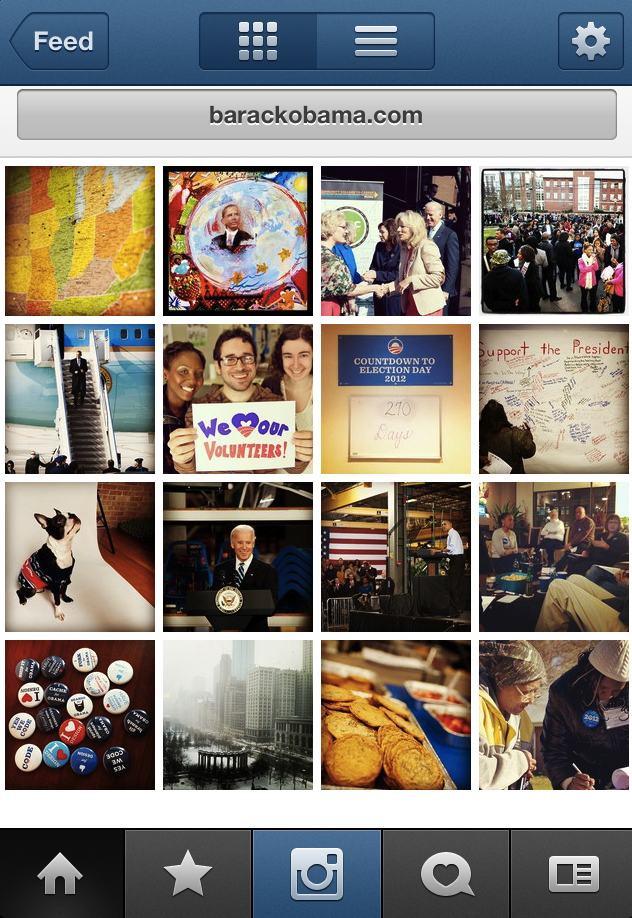Open the Support the President board photo
Image resolution: width=632 pixels, height=918 pixels.
pyautogui.click(x=554, y=398)
